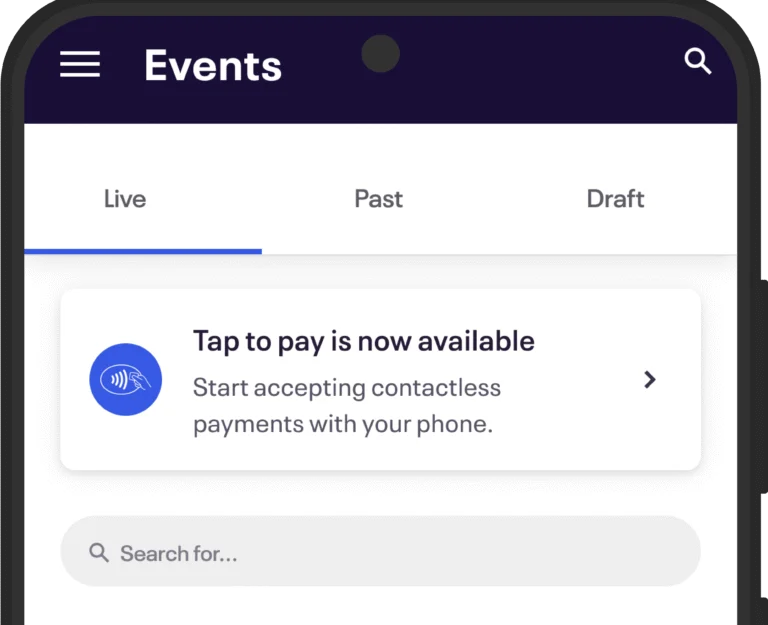Open the Tap to pay card
The image size is (768, 625).
(x=380, y=380)
